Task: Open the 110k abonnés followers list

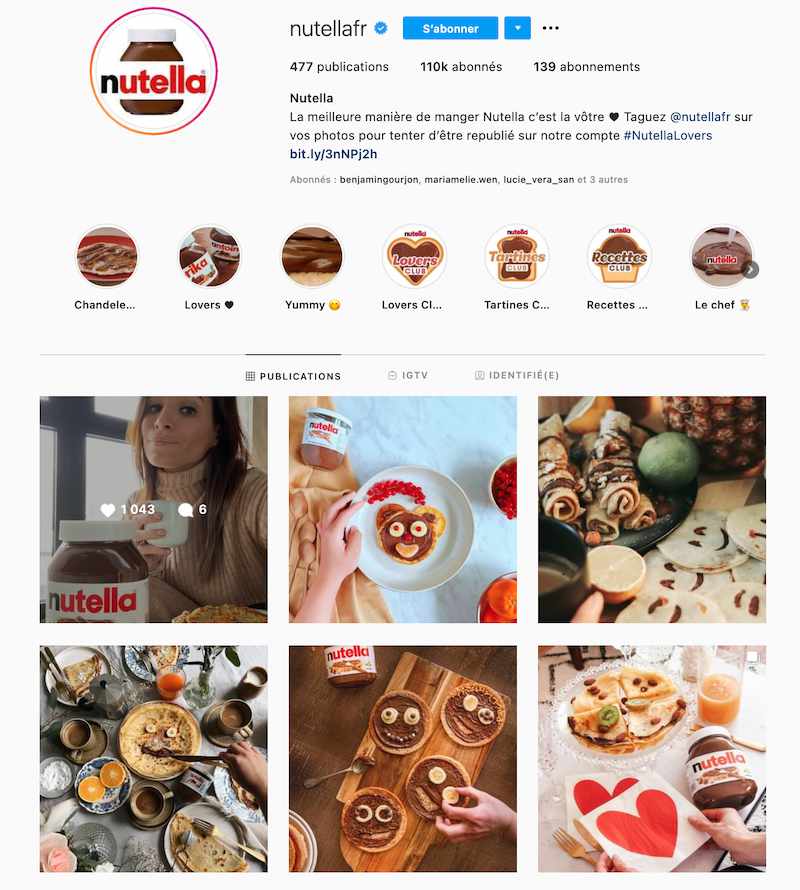Action: point(461,67)
